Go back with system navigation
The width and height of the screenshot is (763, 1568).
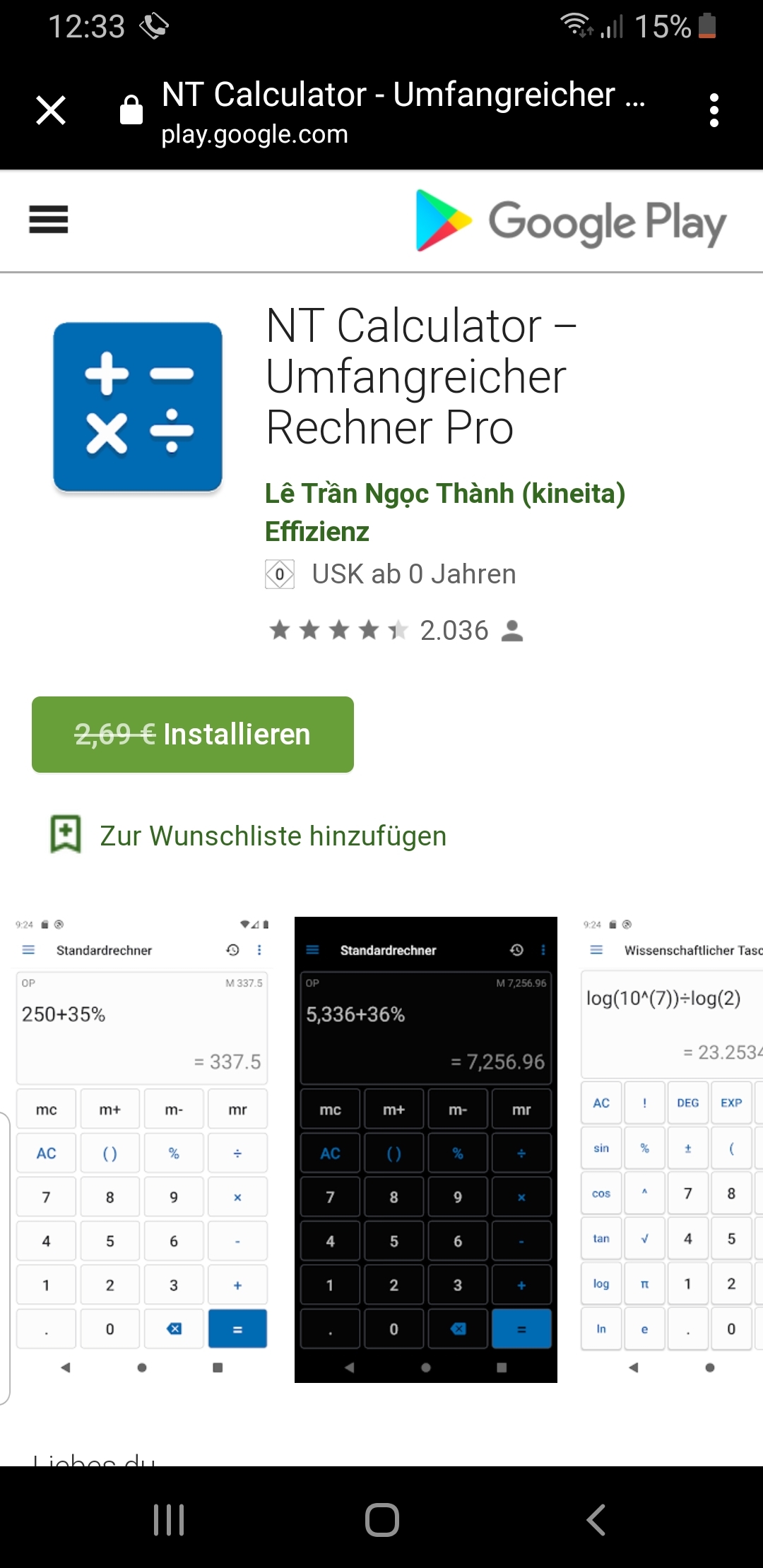[596, 1519]
